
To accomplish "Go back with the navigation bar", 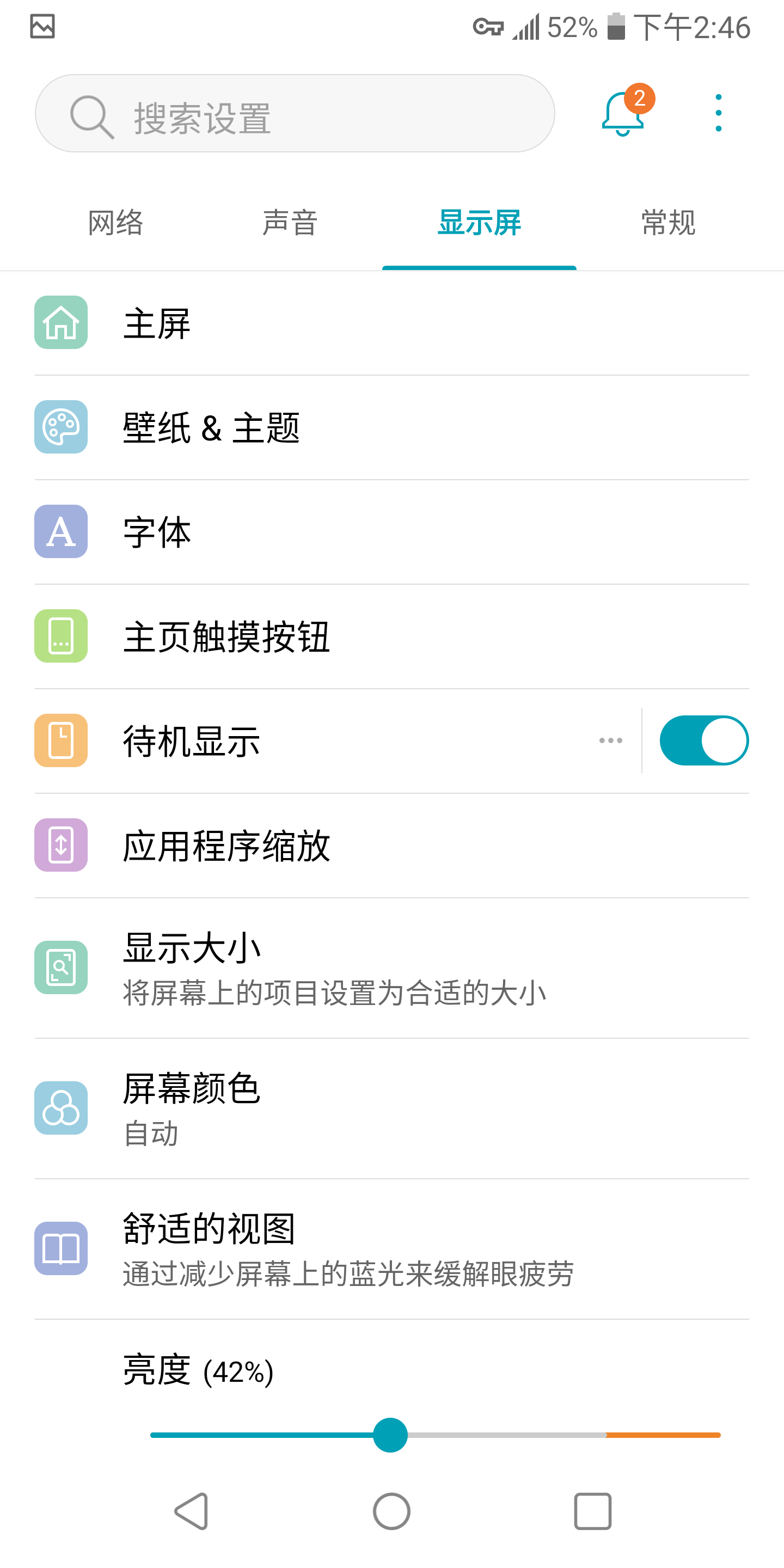I will 192,1511.
